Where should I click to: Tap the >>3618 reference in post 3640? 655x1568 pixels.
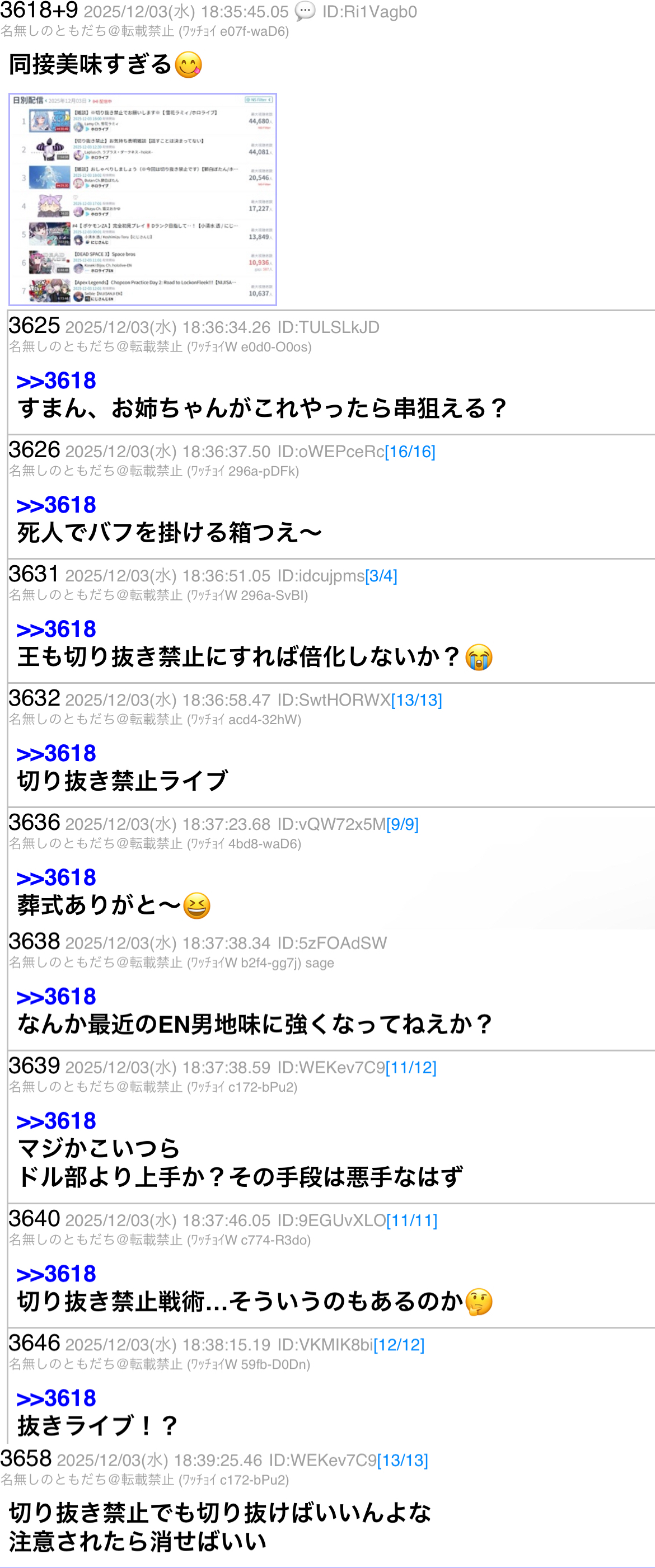pyautogui.click(x=56, y=1274)
